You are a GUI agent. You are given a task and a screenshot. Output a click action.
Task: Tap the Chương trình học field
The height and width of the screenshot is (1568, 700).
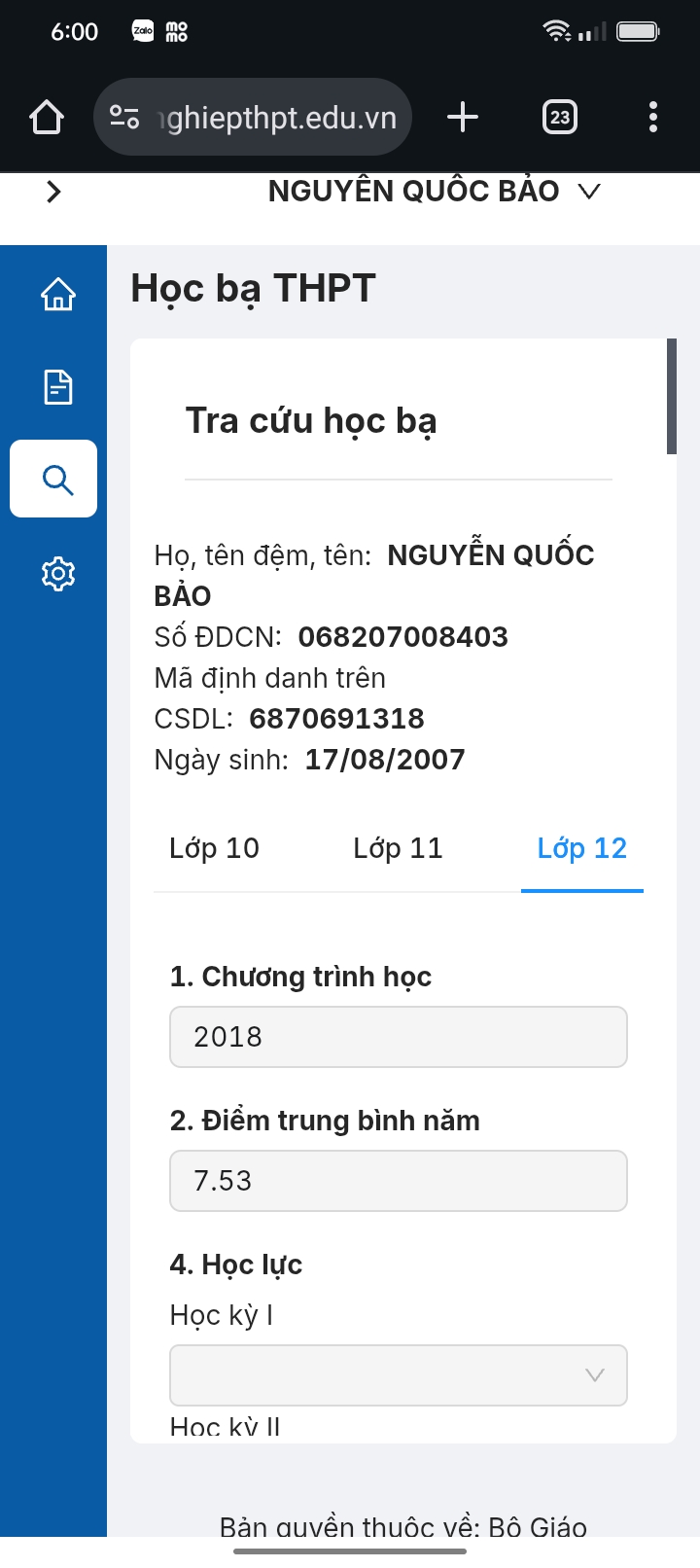pyautogui.click(x=399, y=1037)
